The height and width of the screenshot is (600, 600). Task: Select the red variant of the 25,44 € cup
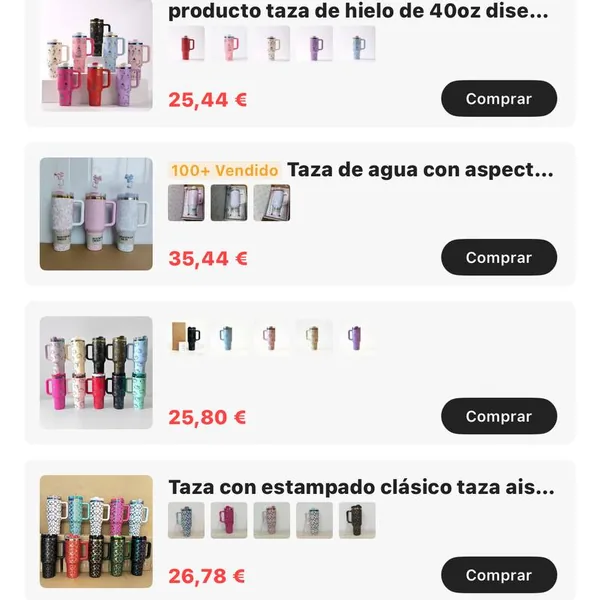(186, 44)
